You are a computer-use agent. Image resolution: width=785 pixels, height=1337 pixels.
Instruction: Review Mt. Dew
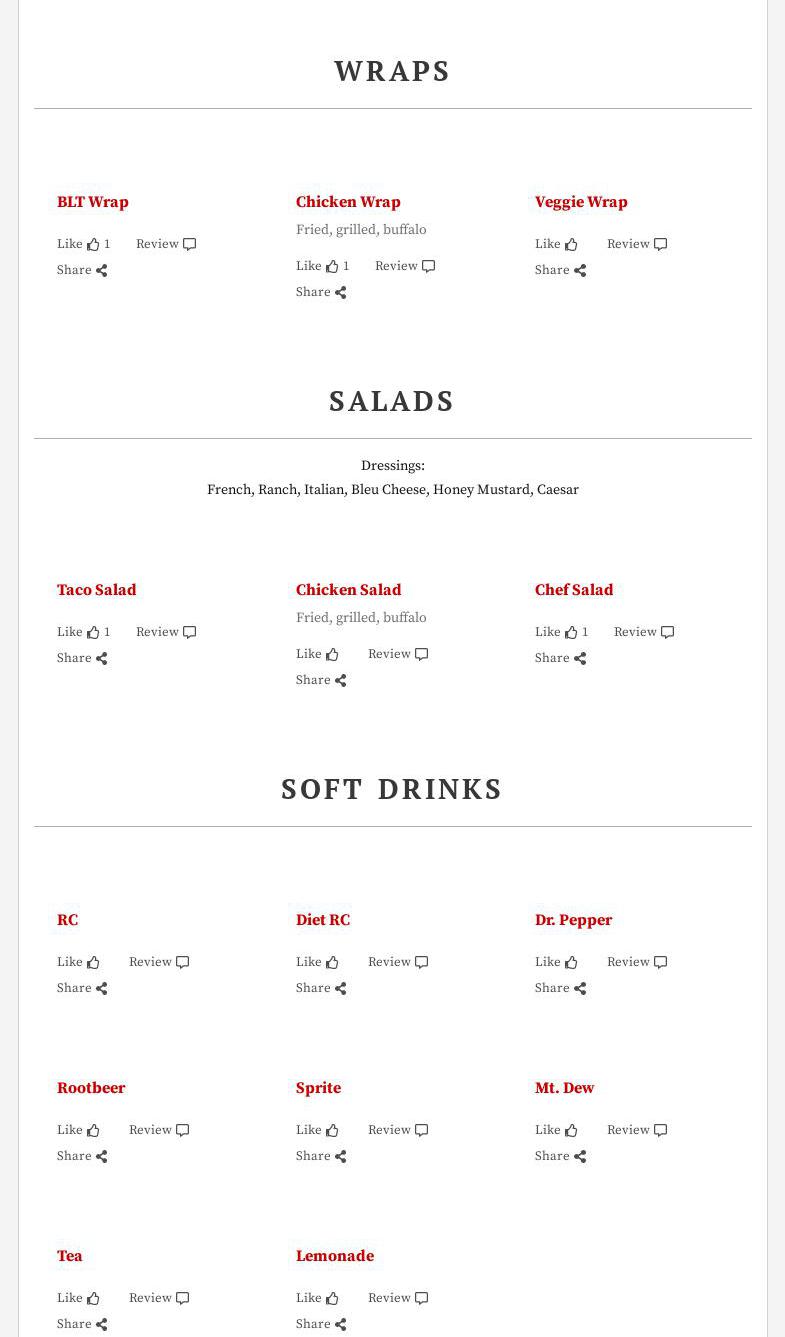637,1130
